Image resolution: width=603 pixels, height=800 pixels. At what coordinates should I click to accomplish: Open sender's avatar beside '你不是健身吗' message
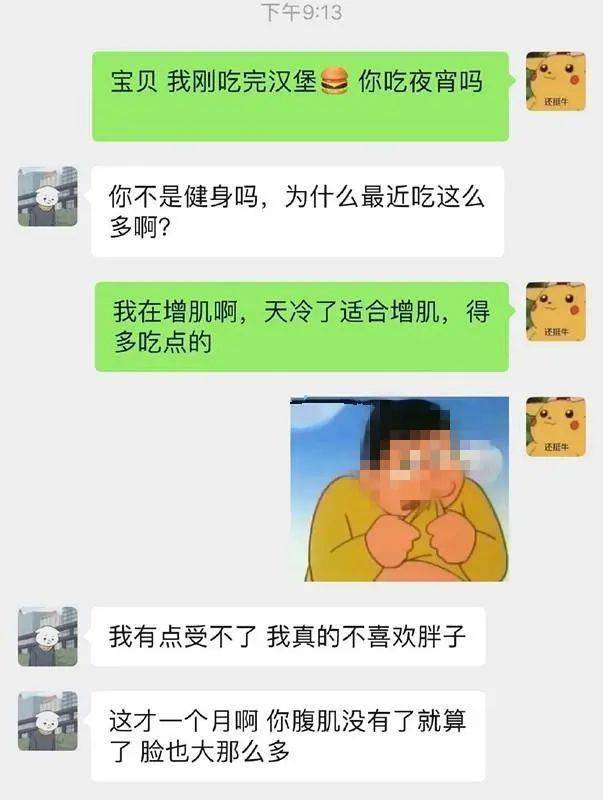pos(47,196)
